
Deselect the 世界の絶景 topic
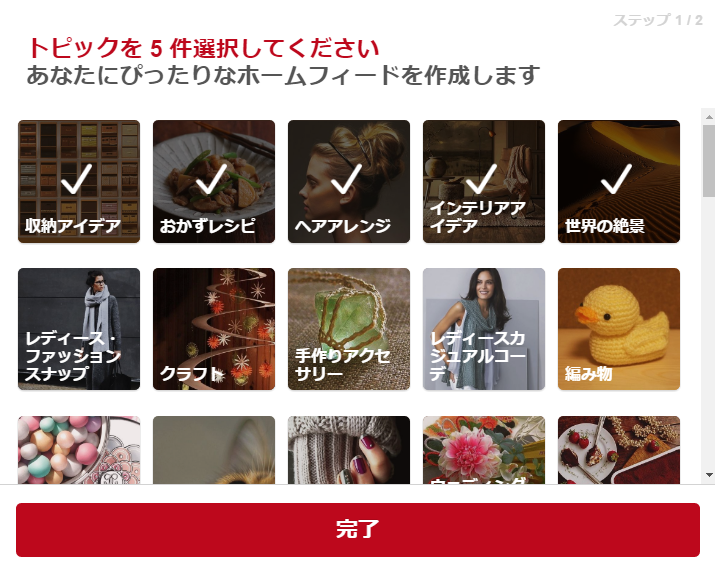tap(619, 181)
